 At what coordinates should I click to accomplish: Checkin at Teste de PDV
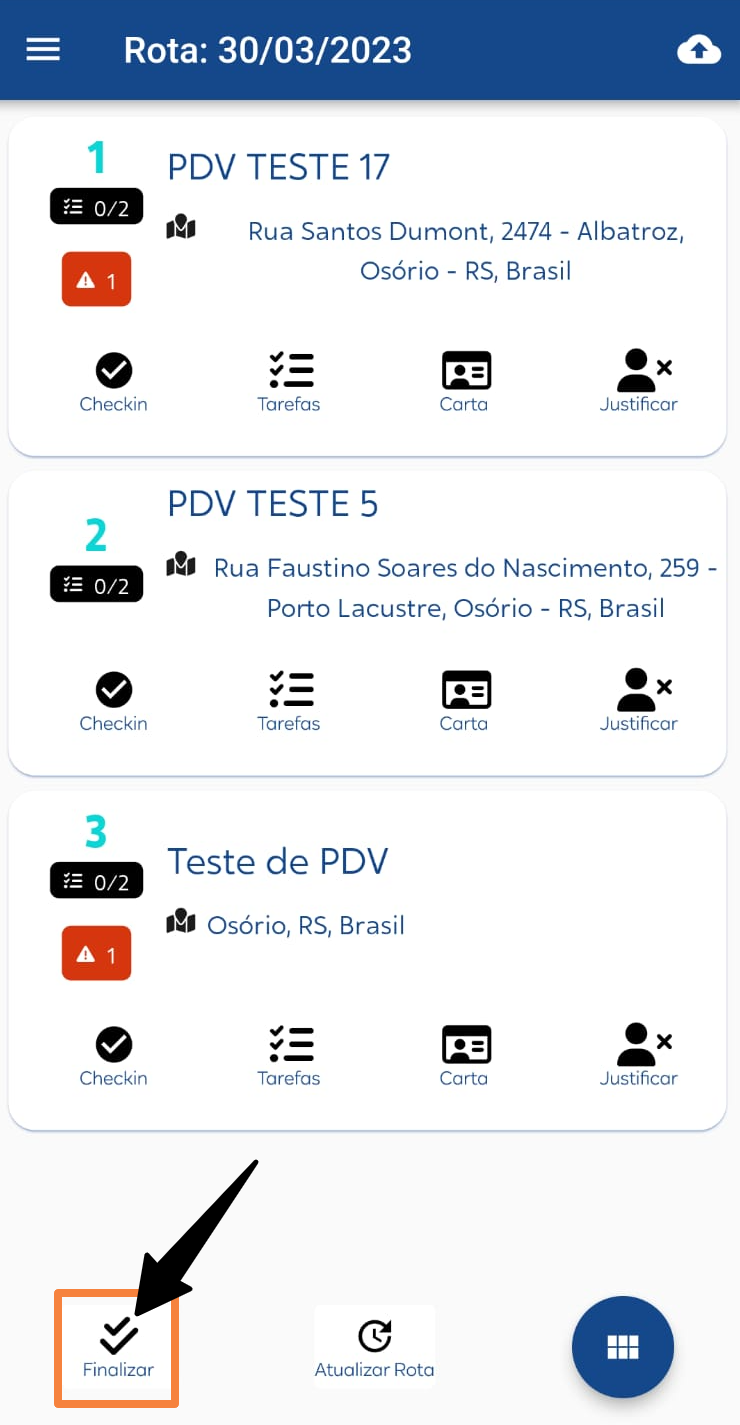click(x=114, y=1057)
